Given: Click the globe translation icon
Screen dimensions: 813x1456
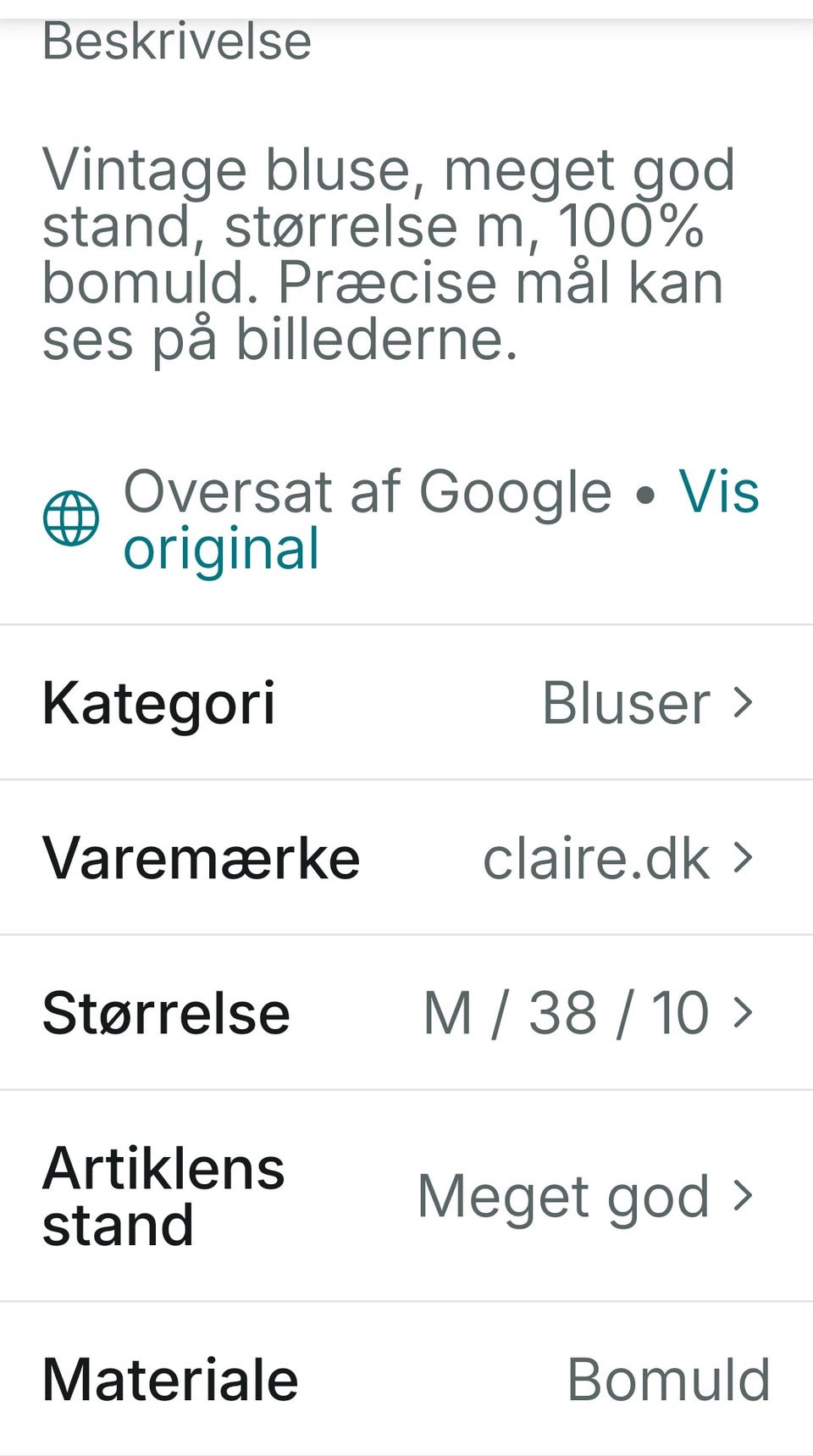Looking at the screenshot, I should (72, 518).
